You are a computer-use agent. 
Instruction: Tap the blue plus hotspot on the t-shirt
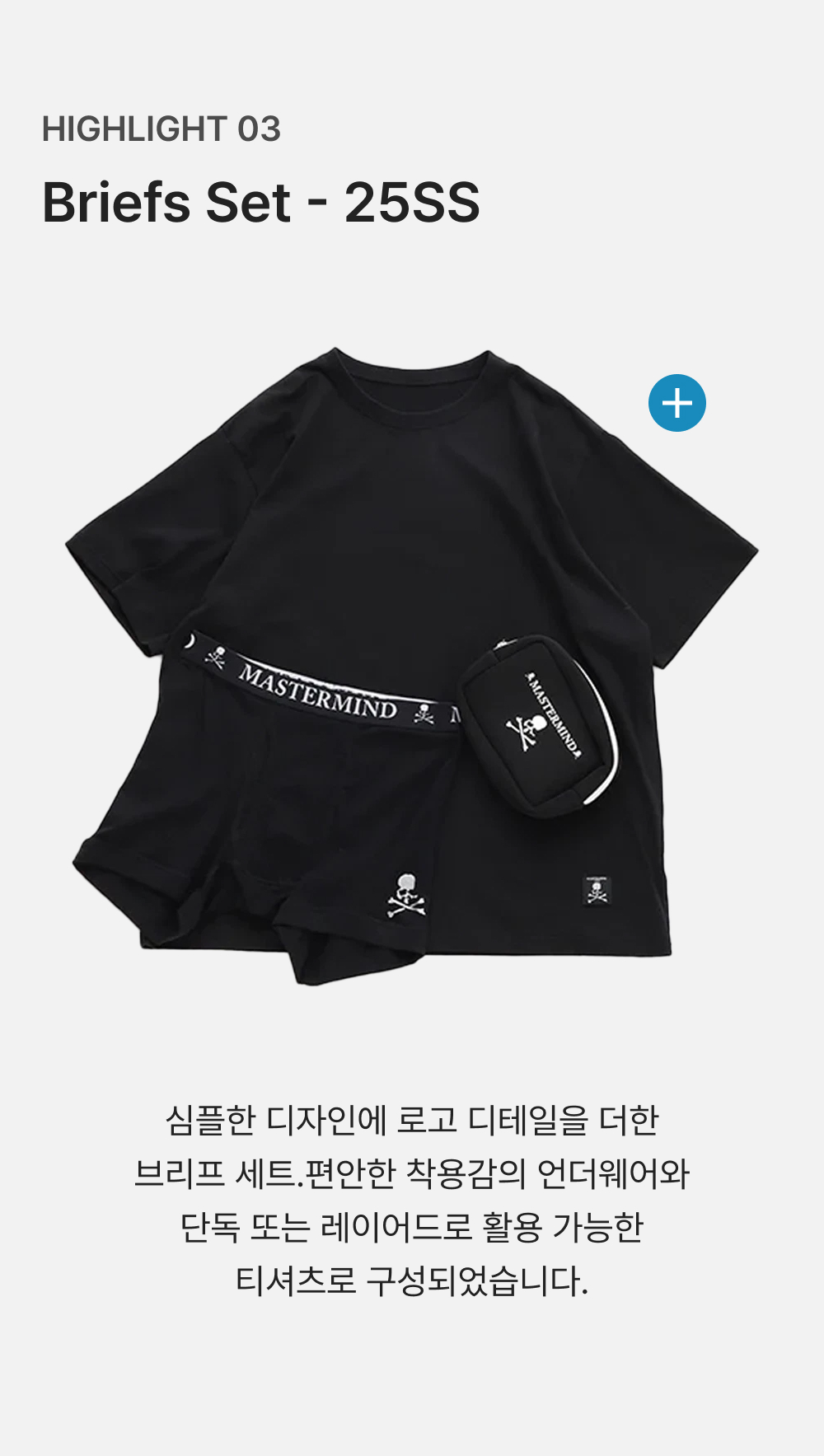677,403
